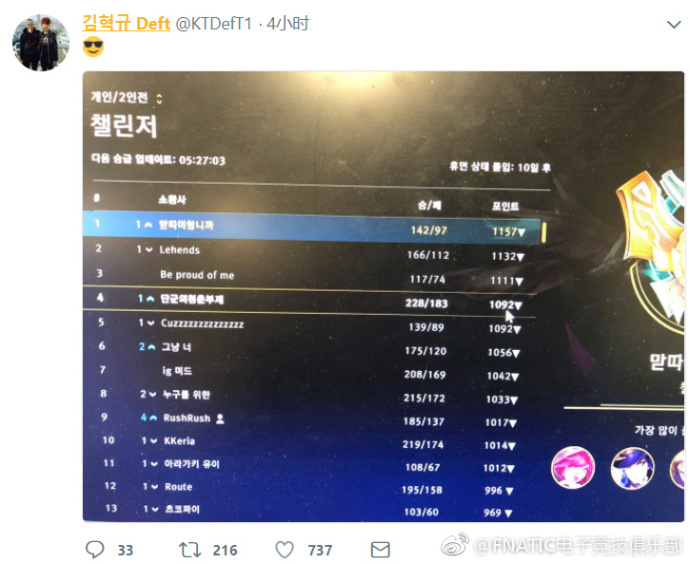This screenshot has height=564, width=690.
Task: Open the 김혁규 Deft profile name link
Action: point(124,24)
